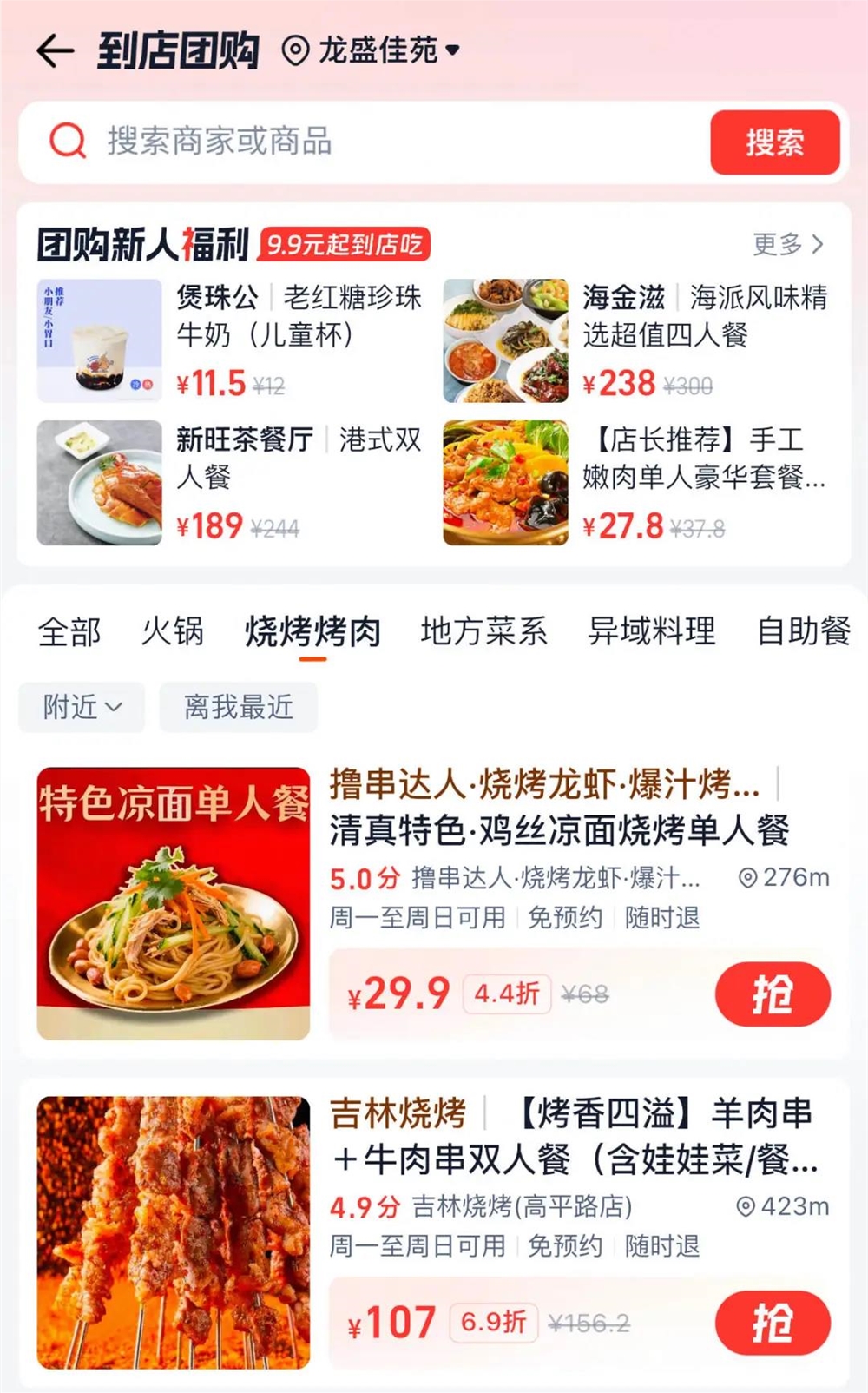Select the 离我最近 sorting option
This screenshot has width=868, height=1393.
(238, 708)
